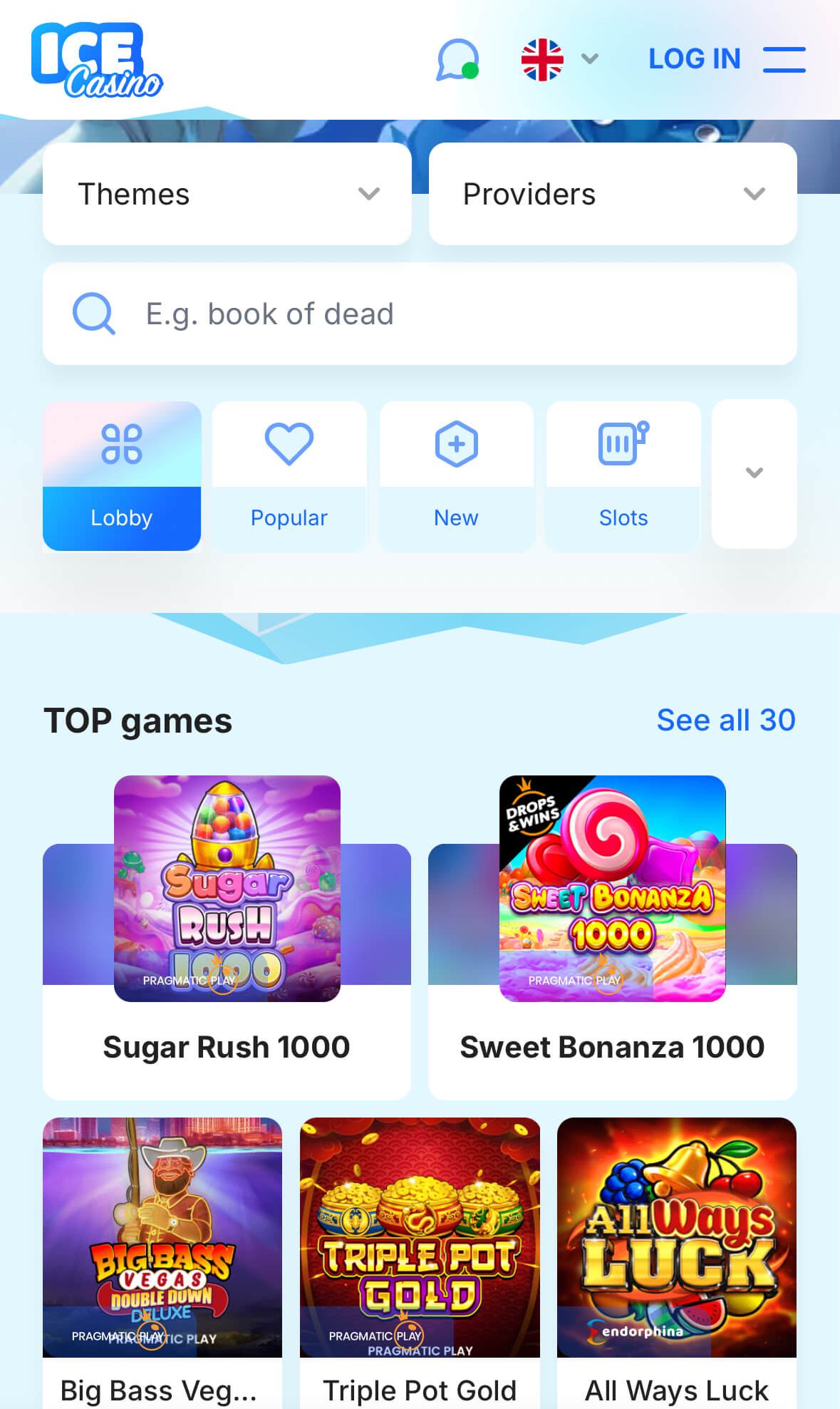Click the heart icon for Popular games

click(x=289, y=444)
